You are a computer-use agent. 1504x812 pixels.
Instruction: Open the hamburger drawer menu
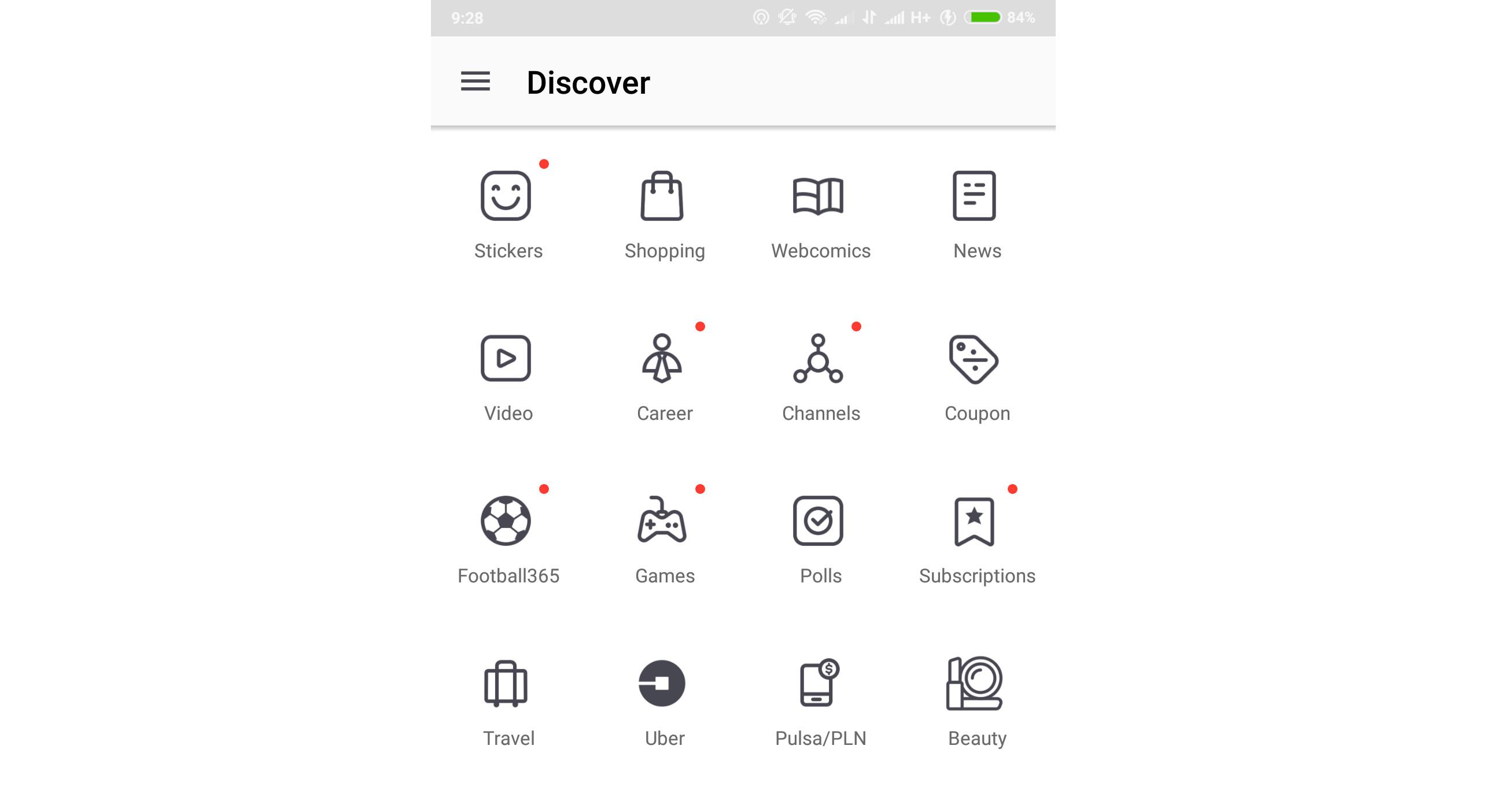pos(475,81)
